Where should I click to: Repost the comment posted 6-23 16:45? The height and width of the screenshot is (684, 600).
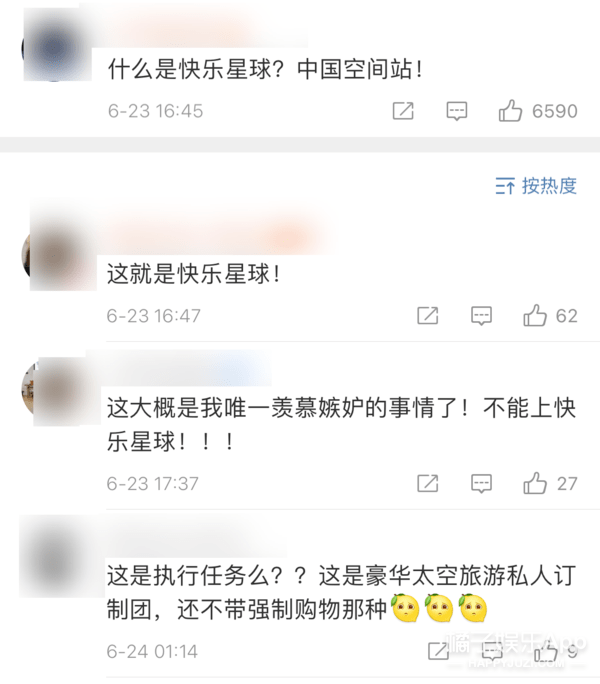tap(403, 111)
